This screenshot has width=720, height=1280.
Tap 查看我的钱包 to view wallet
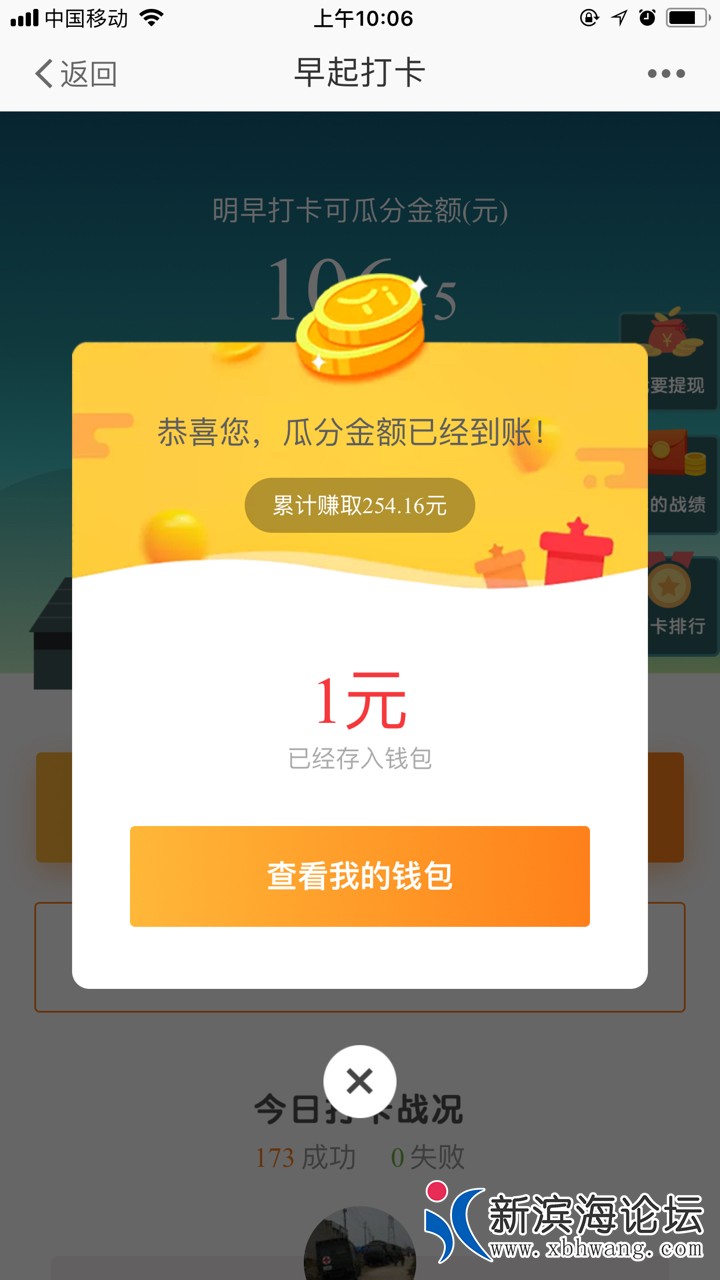[359, 876]
